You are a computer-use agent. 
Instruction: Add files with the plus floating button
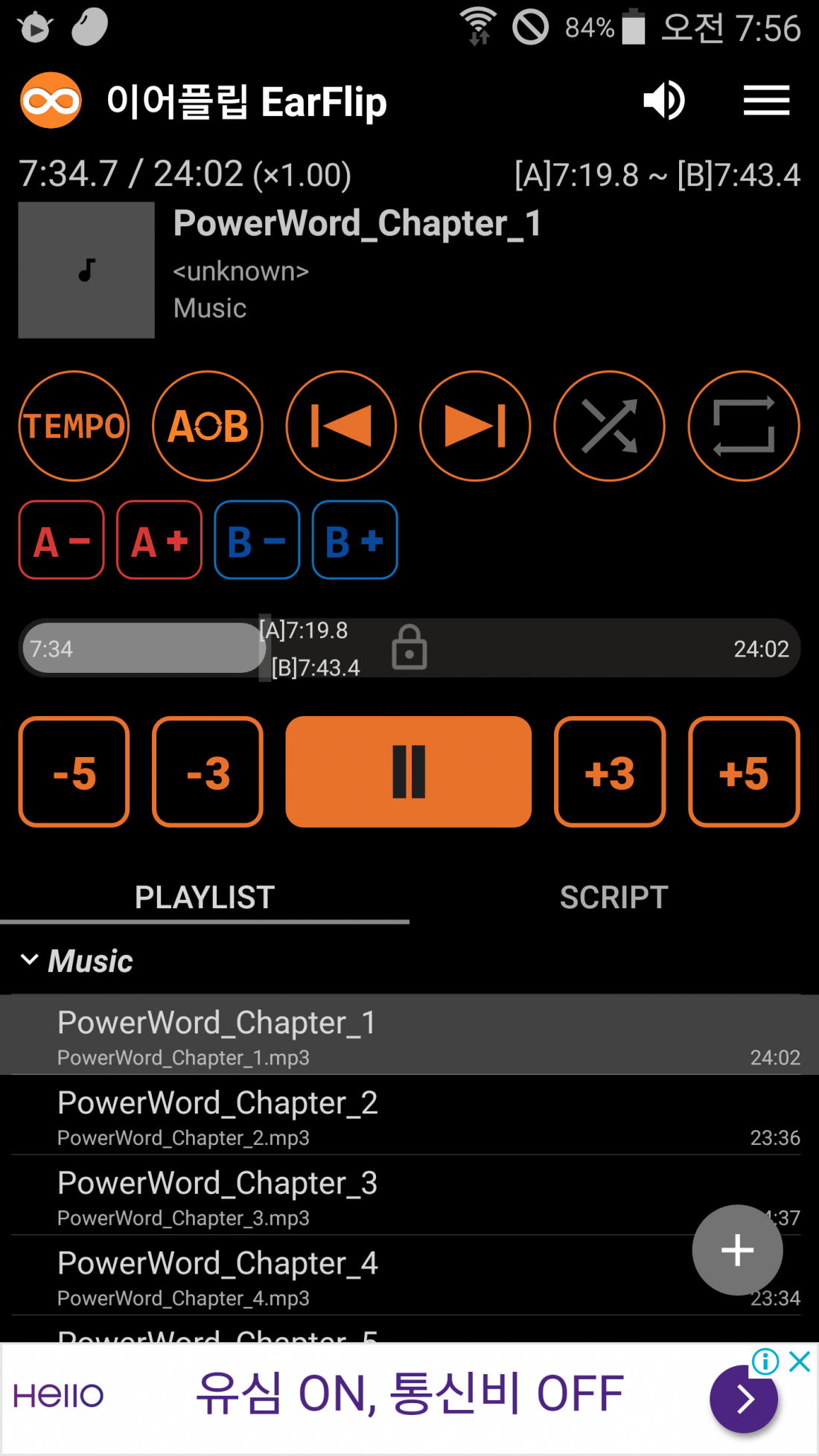point(737,1250)
